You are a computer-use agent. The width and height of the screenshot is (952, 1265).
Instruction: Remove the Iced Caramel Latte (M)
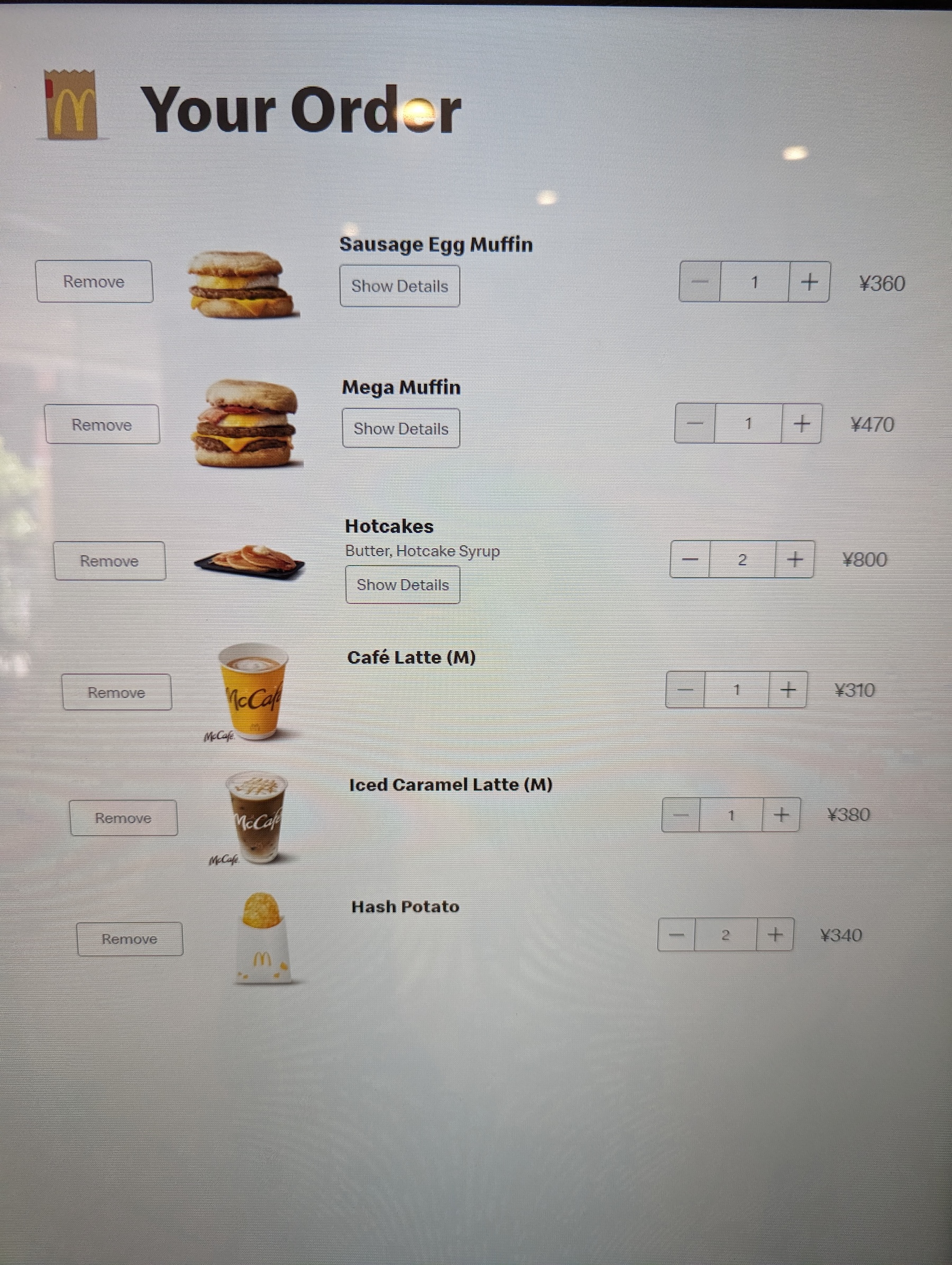(124, 818)
